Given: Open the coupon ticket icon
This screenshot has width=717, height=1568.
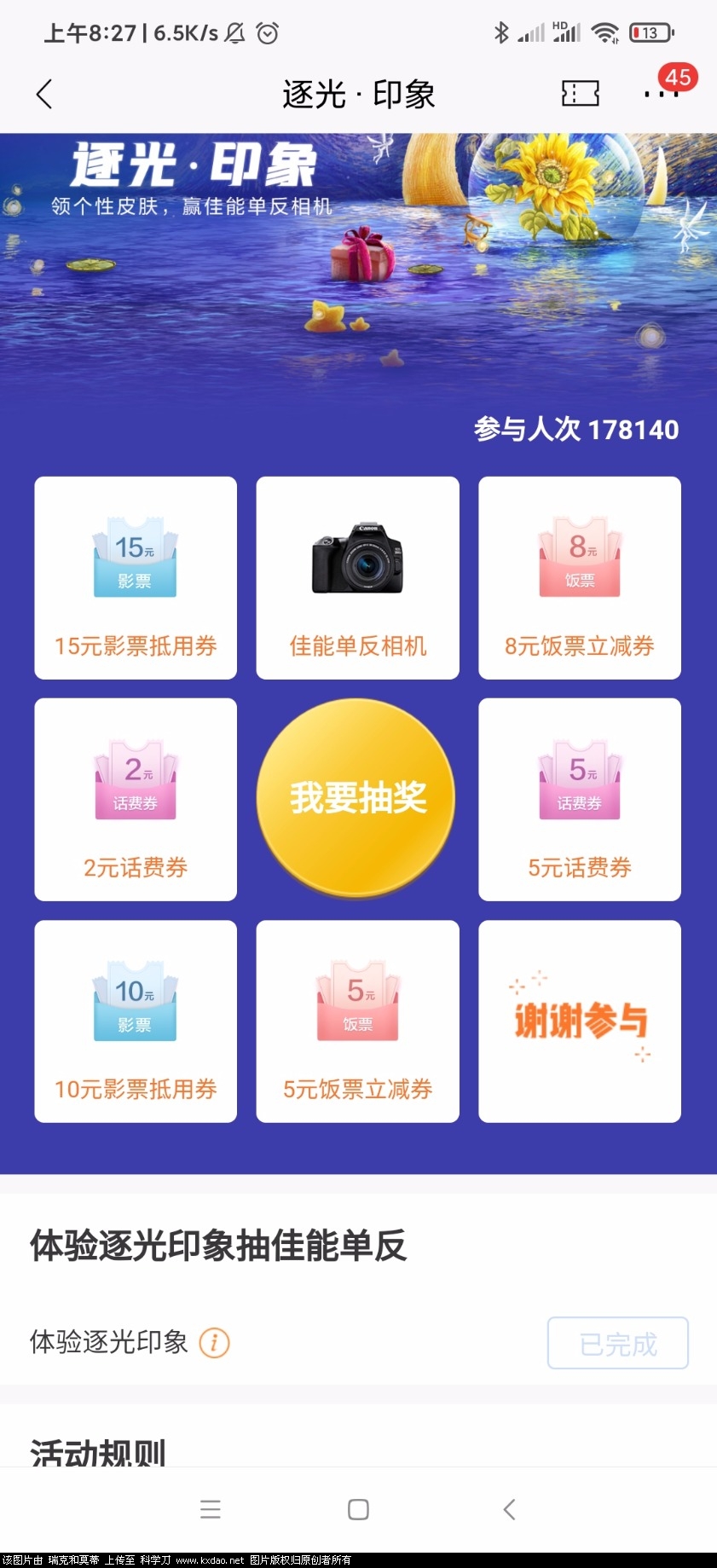Looking at the screenshot, I should point(580,94).
